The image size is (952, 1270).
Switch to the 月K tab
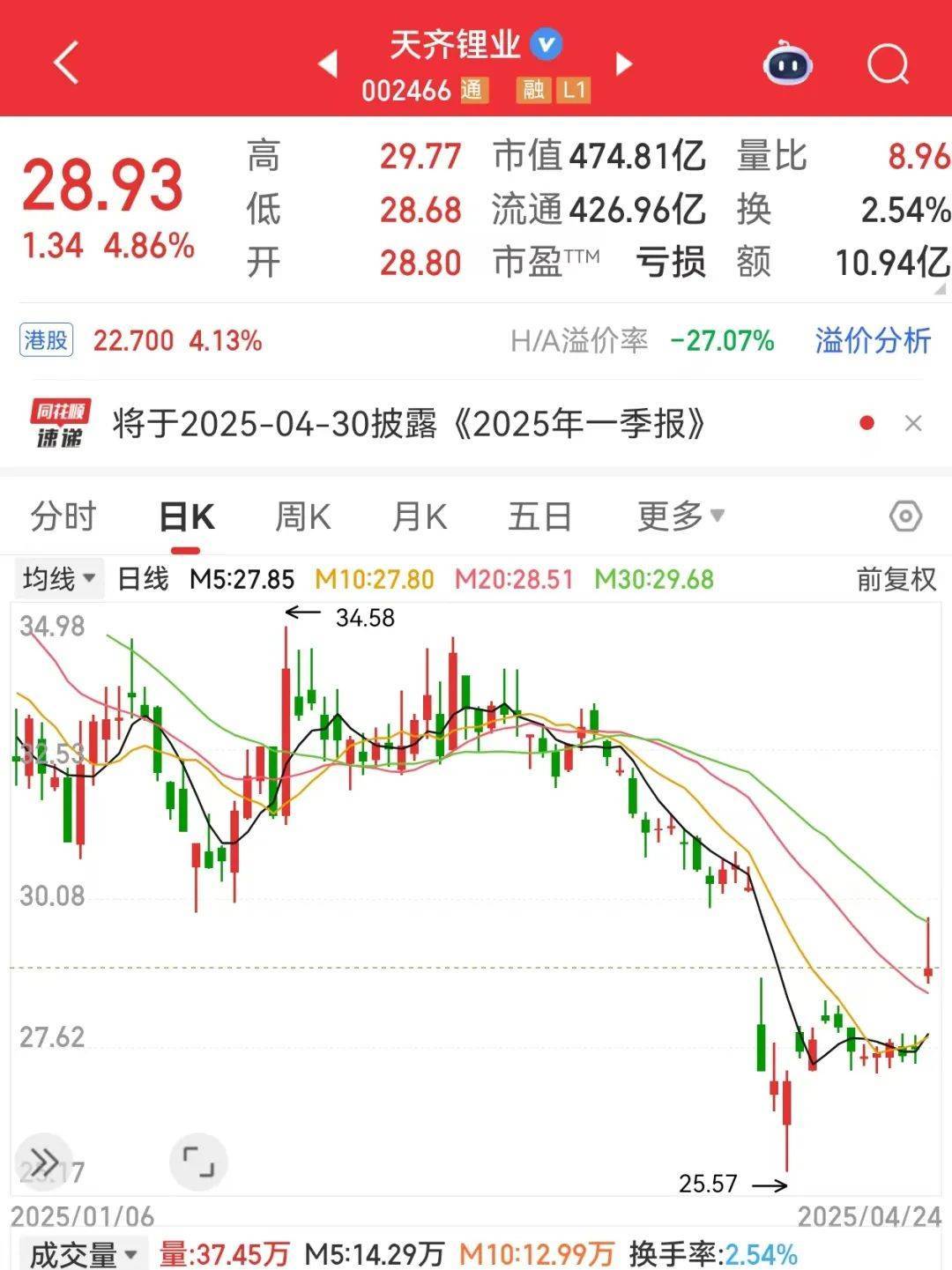[x=418, y=516]
